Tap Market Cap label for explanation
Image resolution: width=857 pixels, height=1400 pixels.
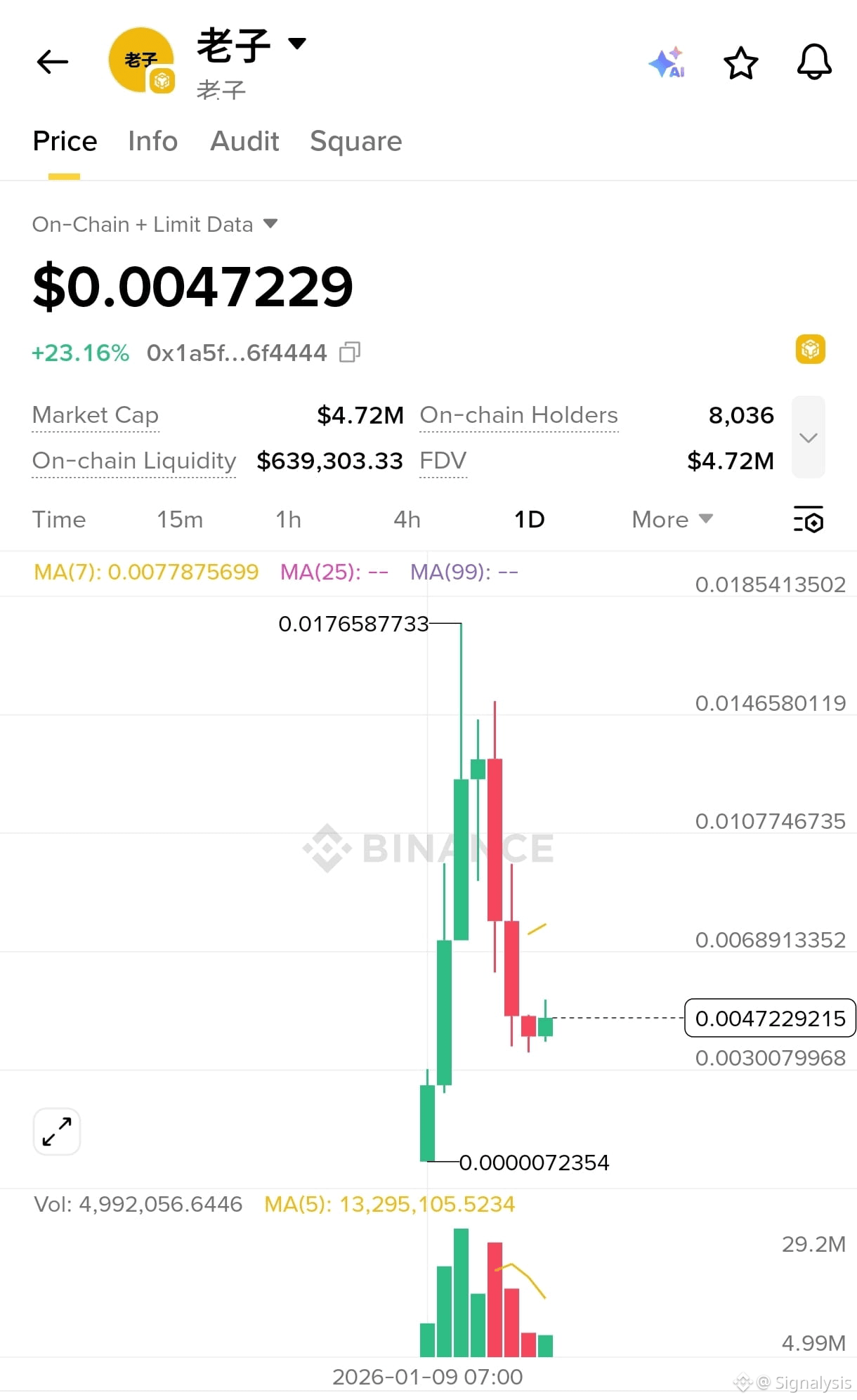point(96,415)
